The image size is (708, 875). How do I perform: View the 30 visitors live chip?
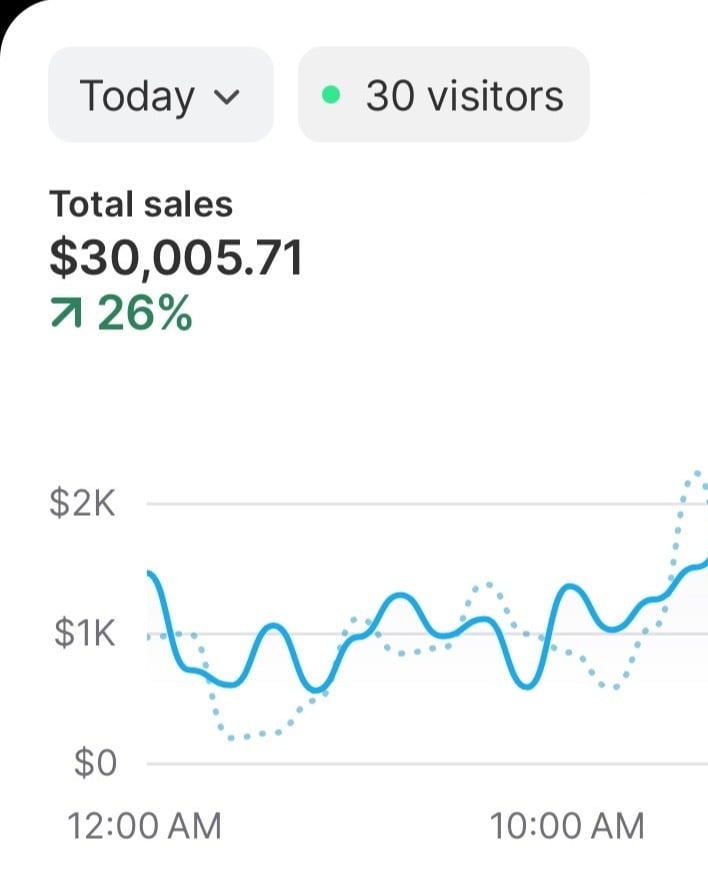click(x=443, y=96)
